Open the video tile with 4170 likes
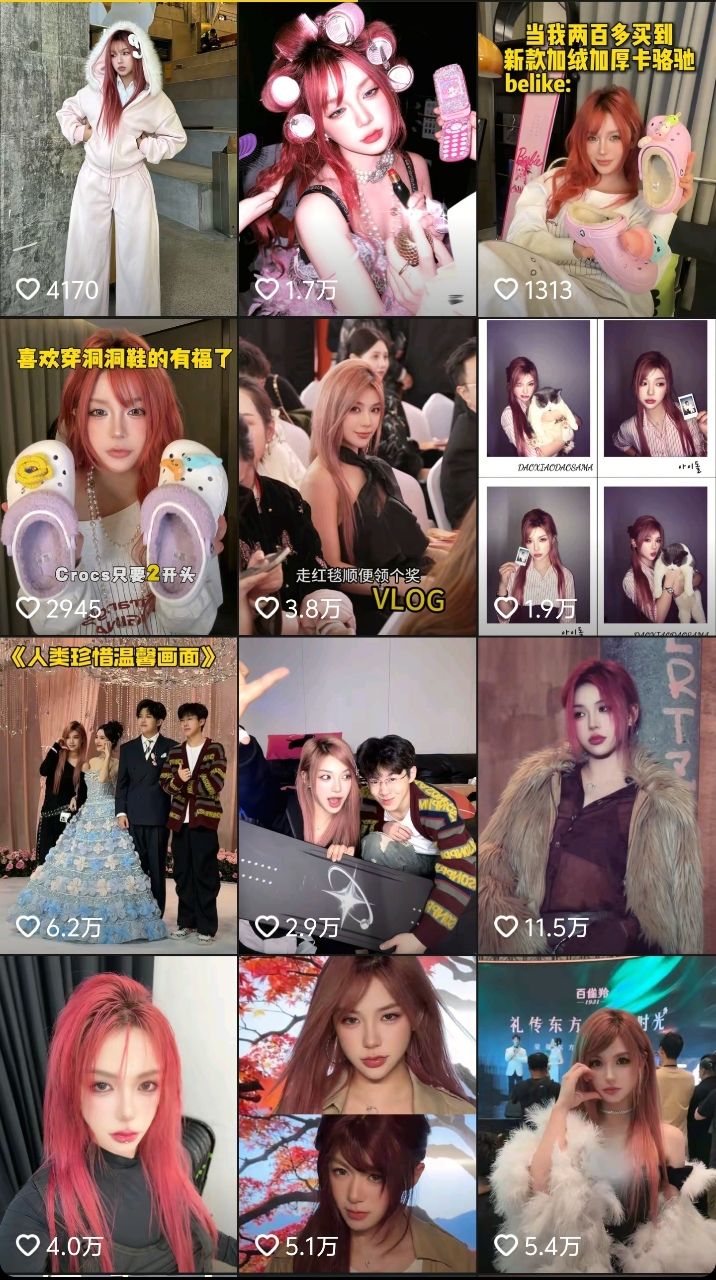The width and height of the screenshot is (716, 1280). pyautogui.click(x=118, y=158)
